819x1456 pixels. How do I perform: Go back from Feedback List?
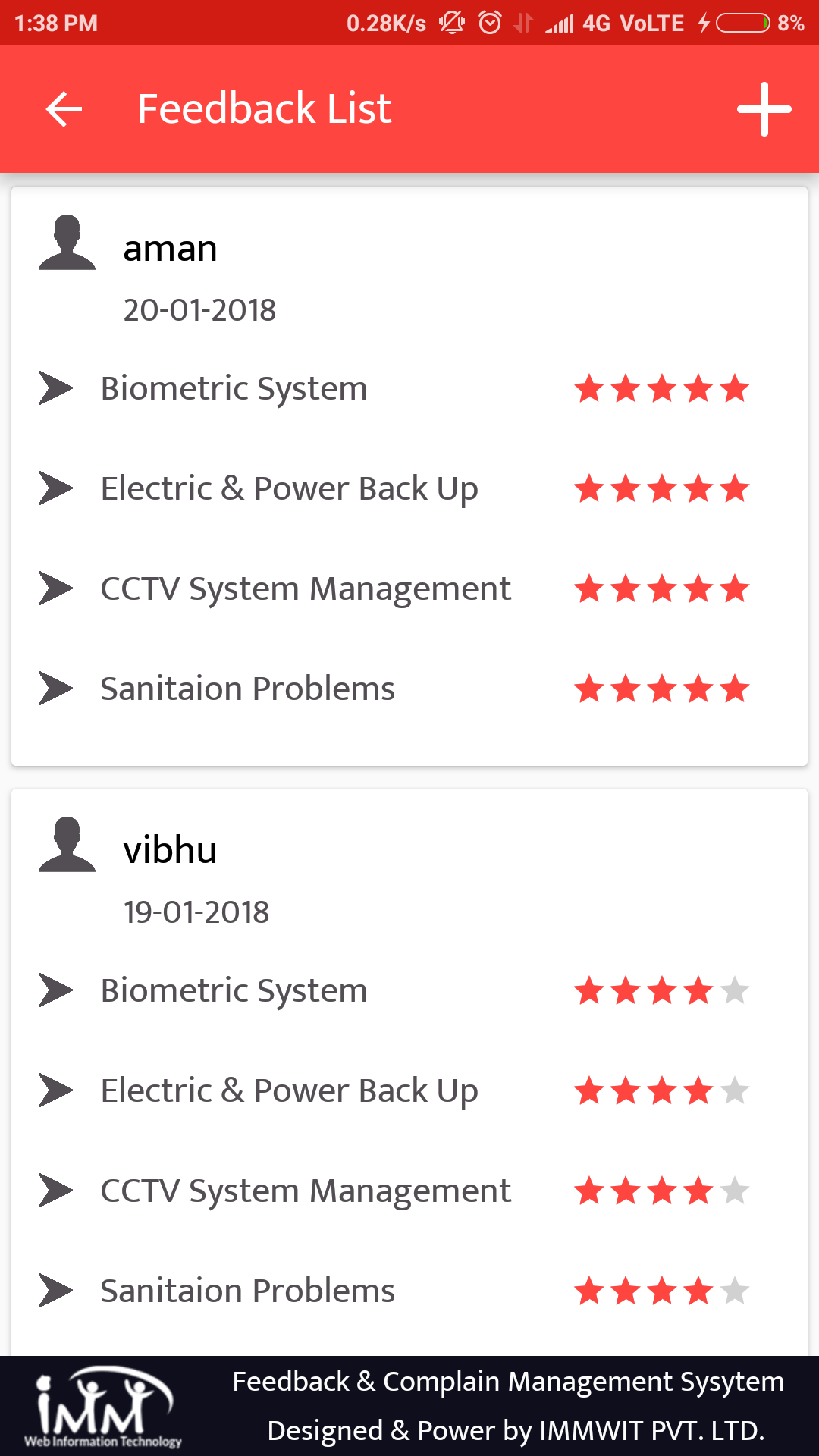64,109
